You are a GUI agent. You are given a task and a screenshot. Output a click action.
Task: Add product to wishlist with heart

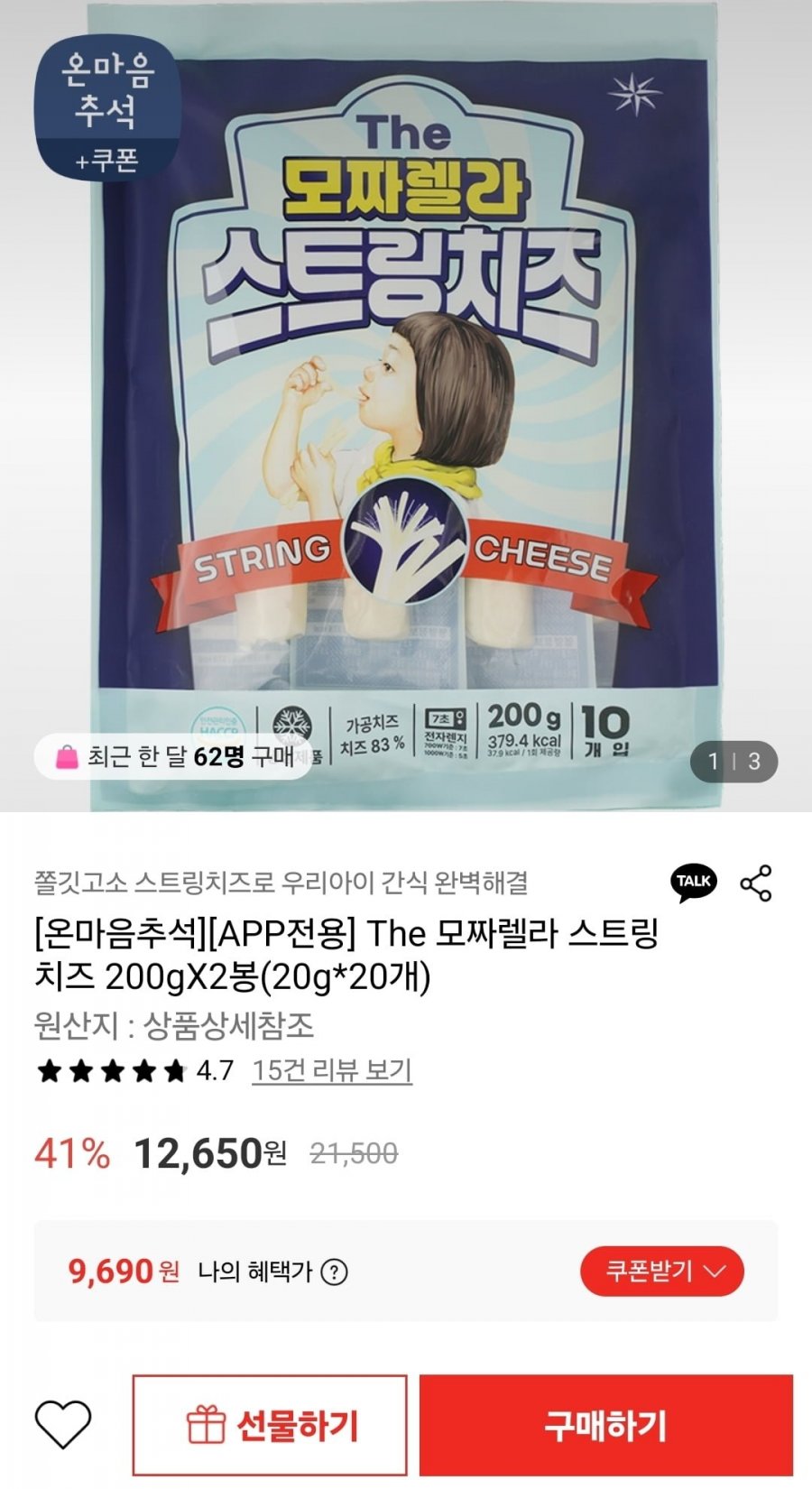[x=63, y=1424]
